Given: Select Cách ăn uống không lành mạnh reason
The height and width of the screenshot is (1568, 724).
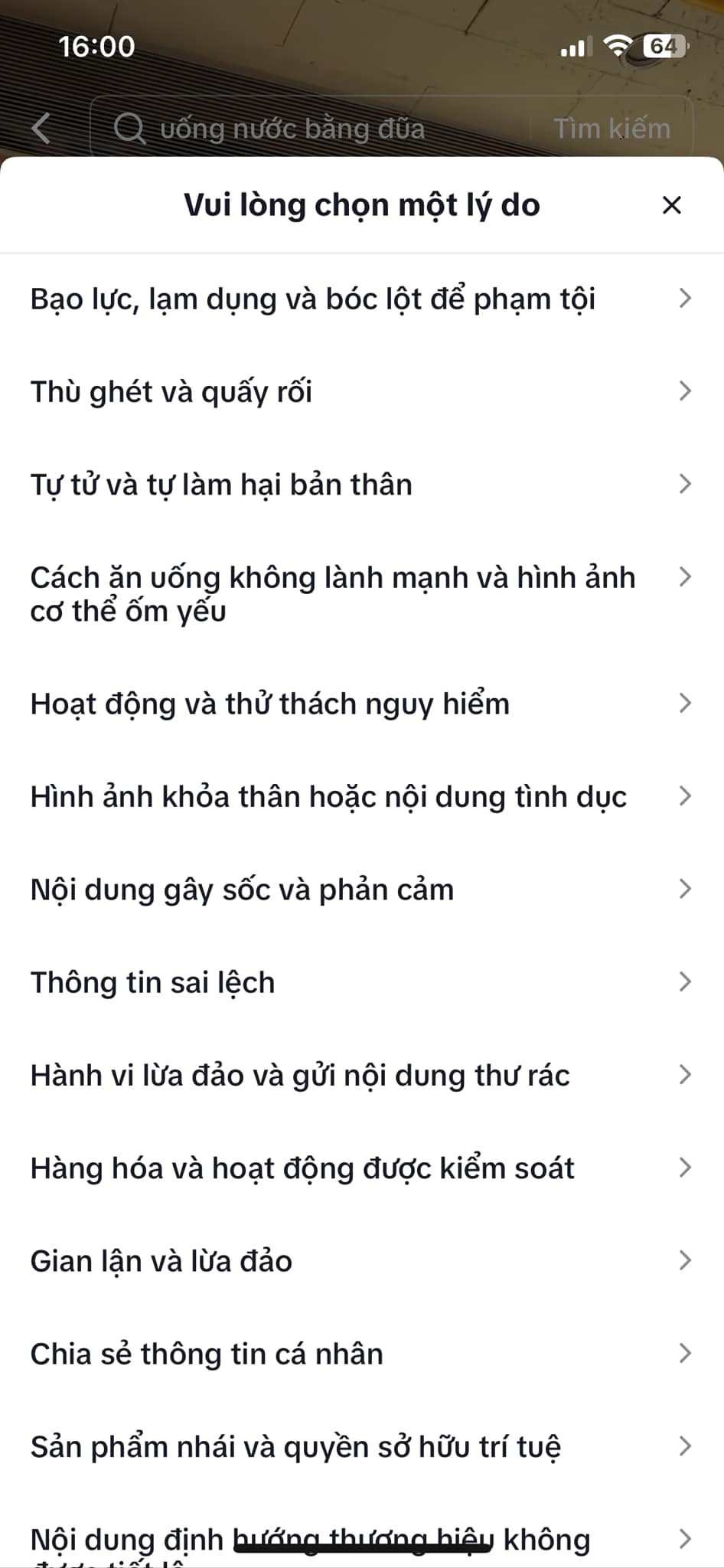Looking at the screenshot, I should tap(362, 594).
